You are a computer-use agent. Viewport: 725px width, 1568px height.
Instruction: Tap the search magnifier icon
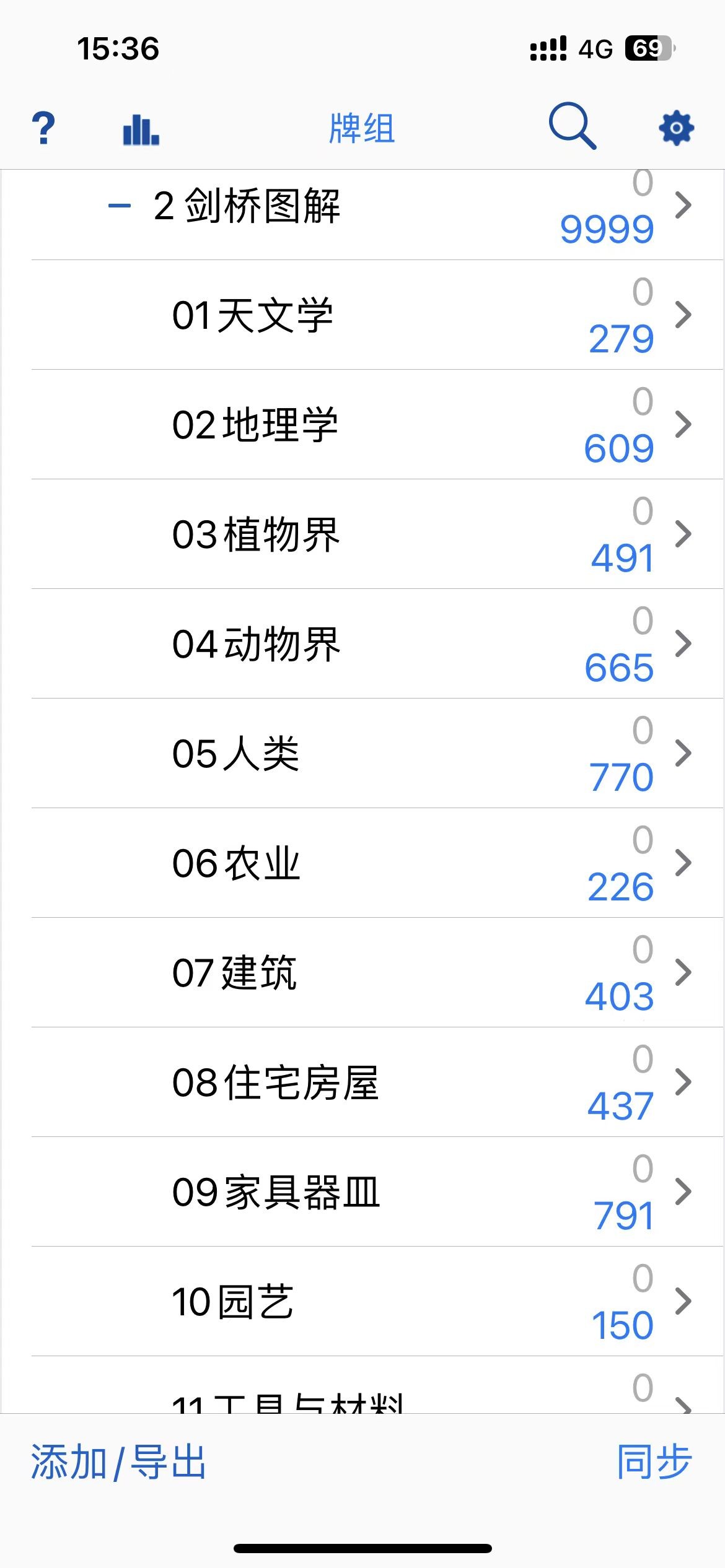coord(573,126)
